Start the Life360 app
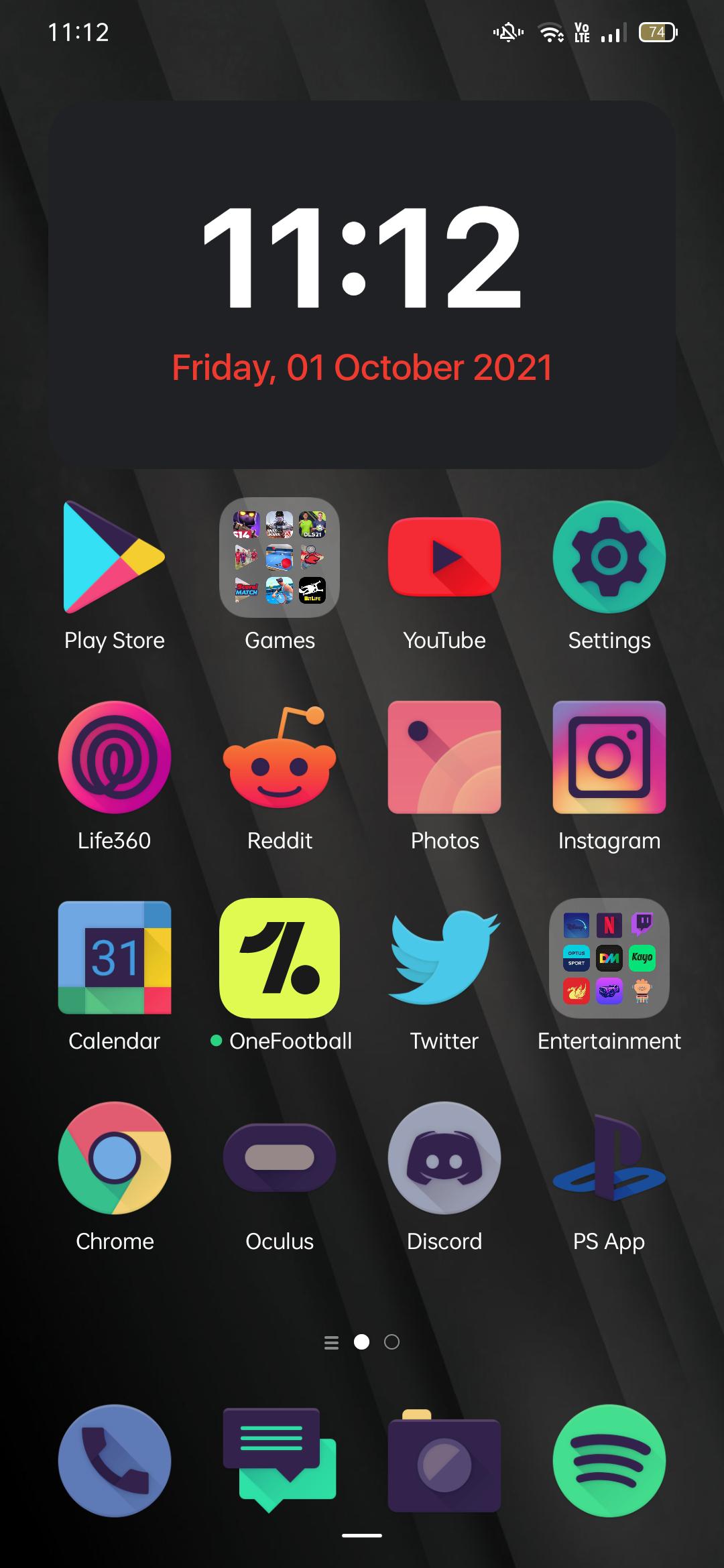Image resolution: width=724 pixels, height=1568 pixels. (114, 757)
